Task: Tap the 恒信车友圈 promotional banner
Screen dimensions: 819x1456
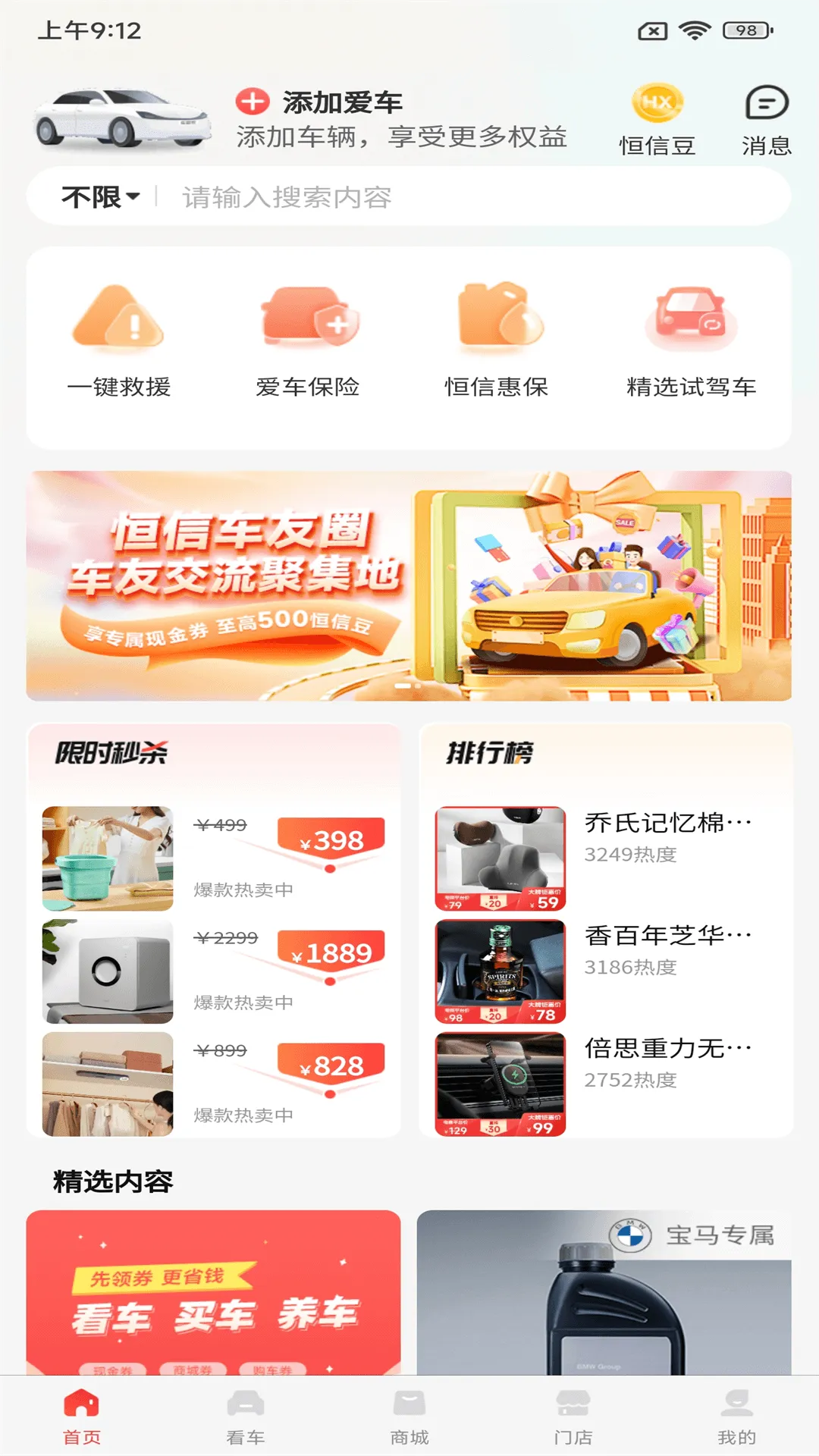Action: tap(409, 582)
